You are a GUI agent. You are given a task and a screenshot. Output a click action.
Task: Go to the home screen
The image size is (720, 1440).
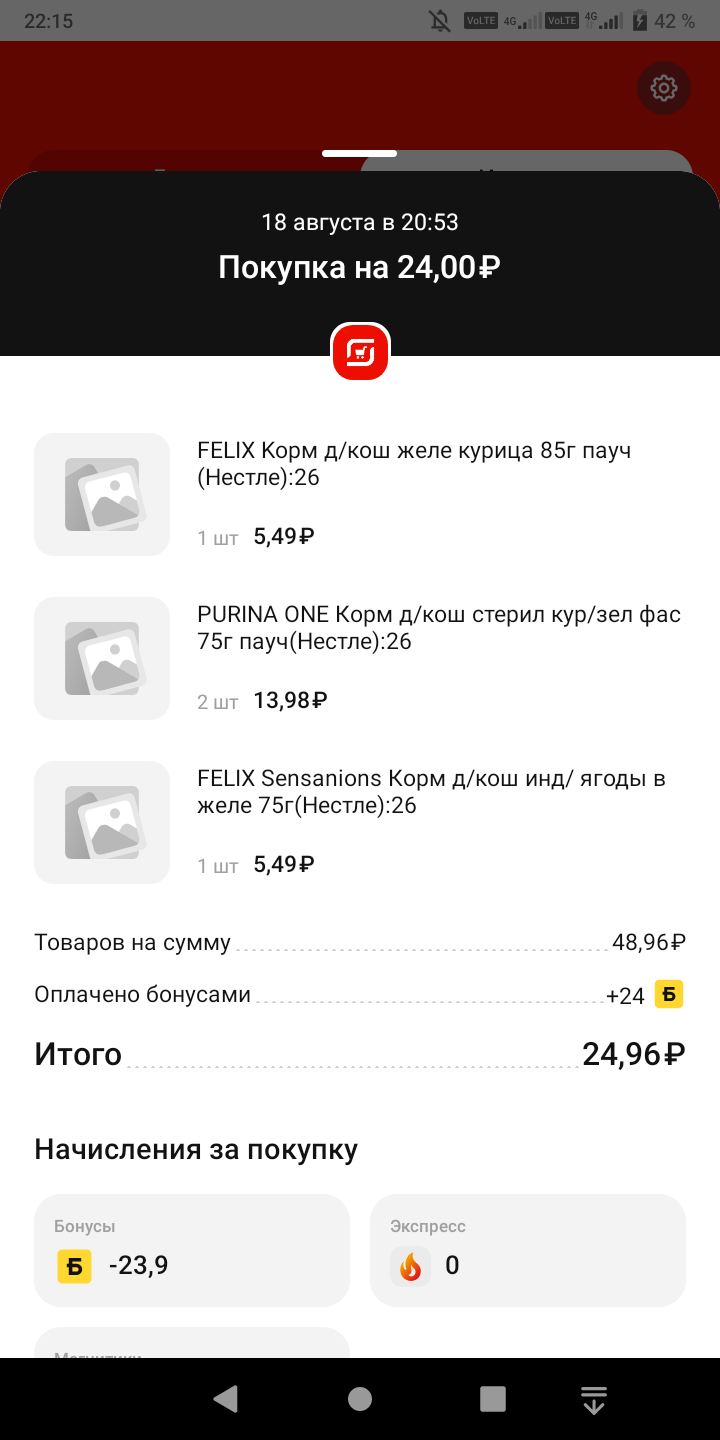[360, 1399]
